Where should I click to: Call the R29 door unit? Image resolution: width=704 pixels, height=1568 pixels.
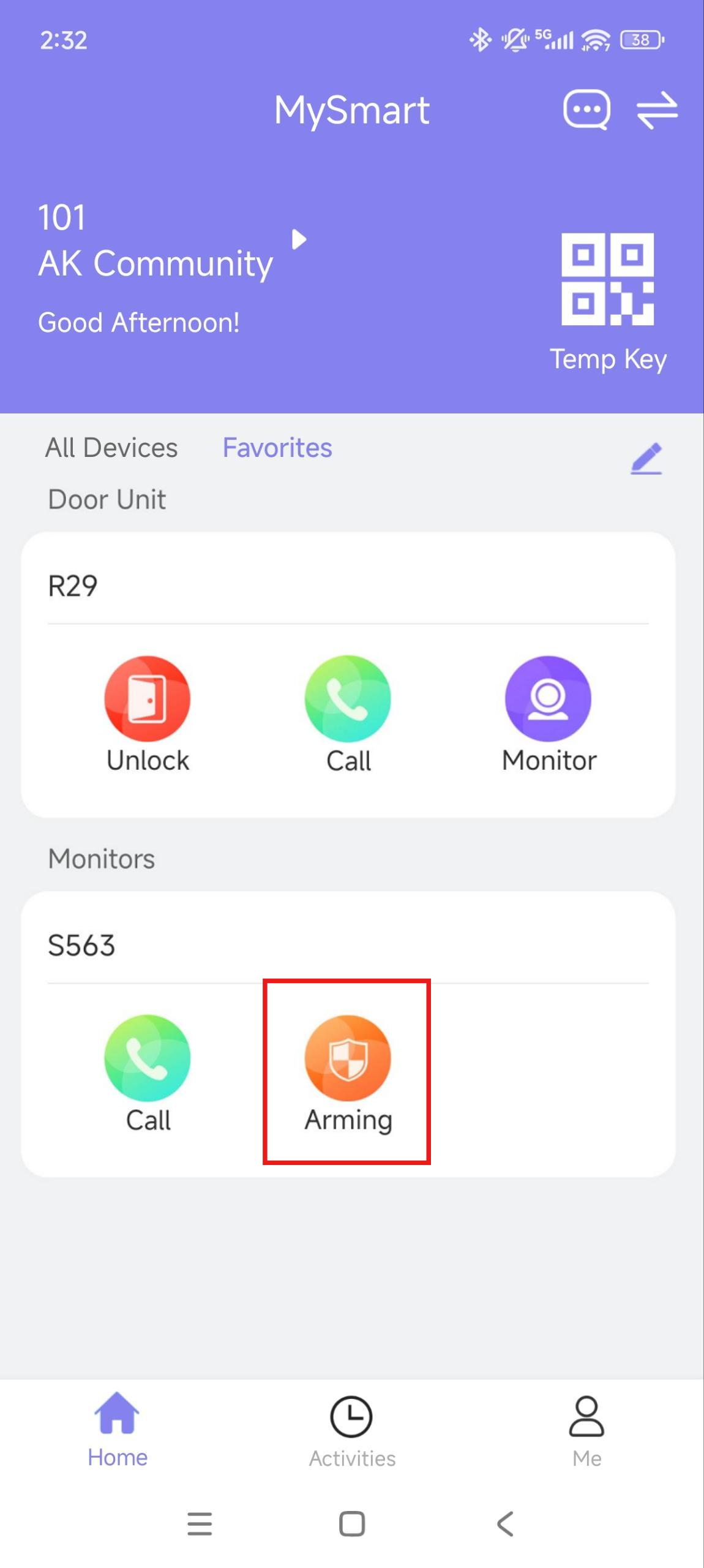348,714
